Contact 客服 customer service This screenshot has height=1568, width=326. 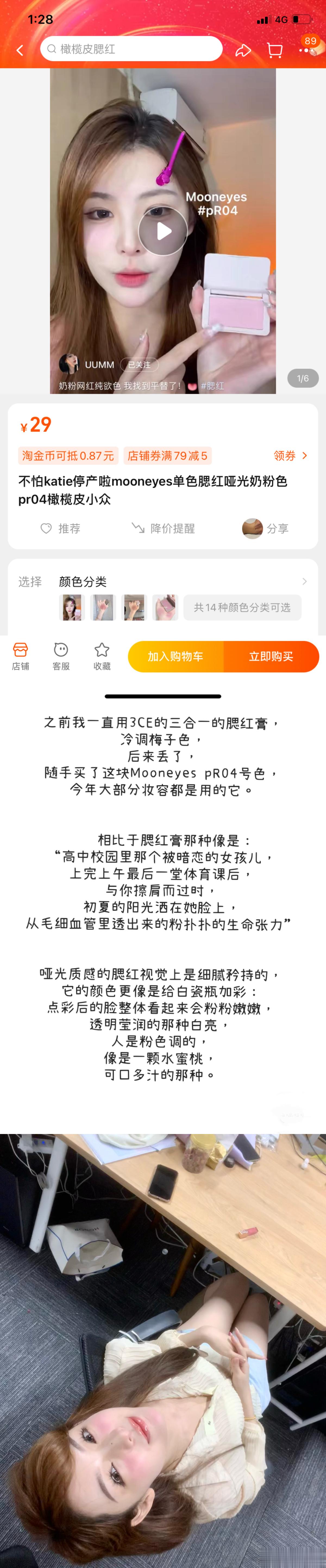[61, 656]
